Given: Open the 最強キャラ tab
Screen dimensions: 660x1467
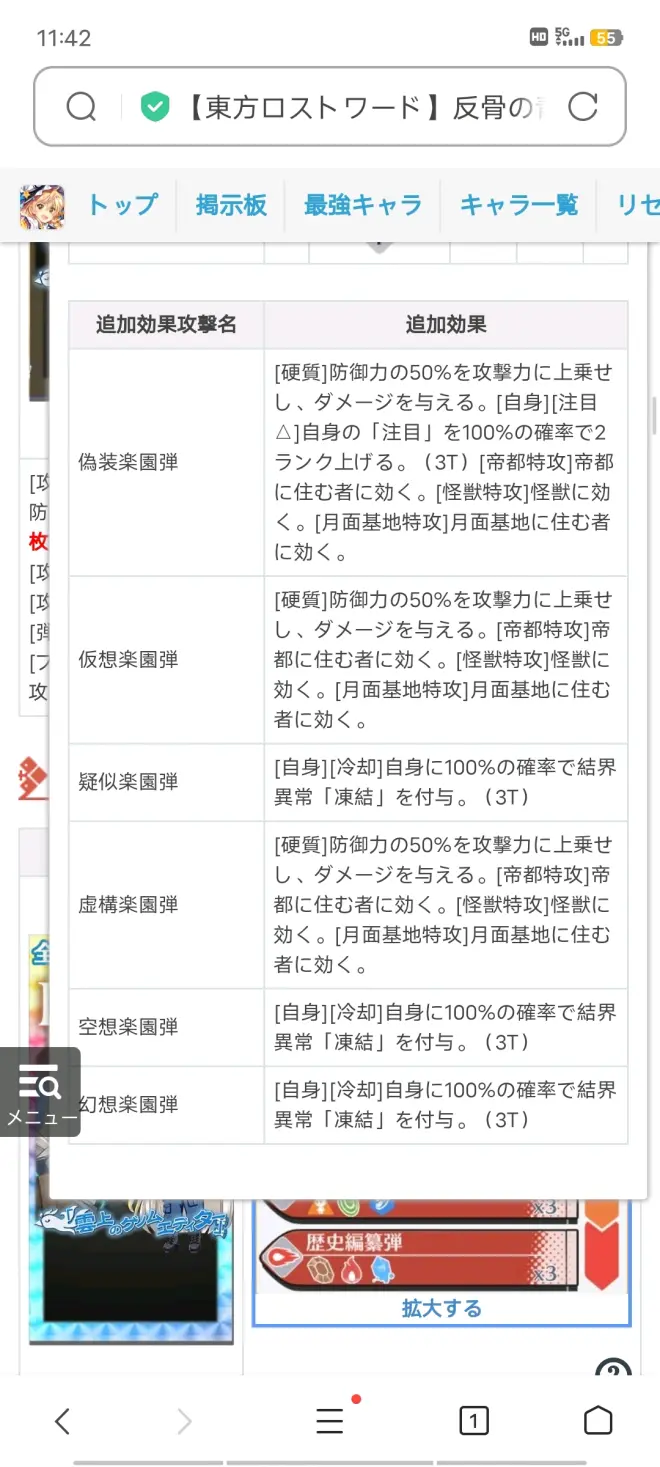Looking at the screenshot, I should pos(363,205).
